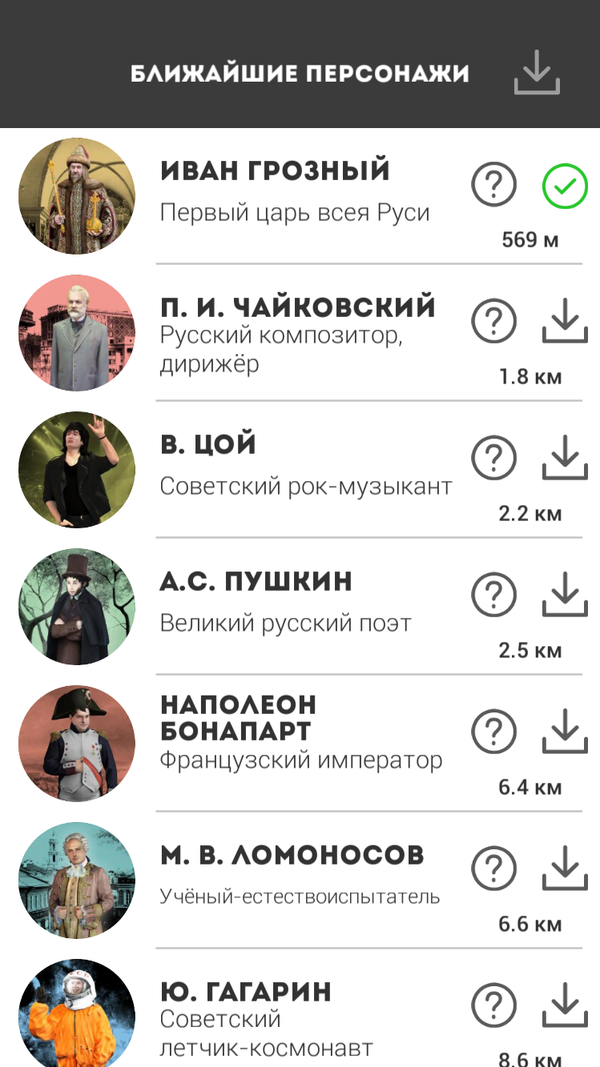Download the П. И. Чайковский character
Screen dimensions: 600x1067
[x=565, y=322]
